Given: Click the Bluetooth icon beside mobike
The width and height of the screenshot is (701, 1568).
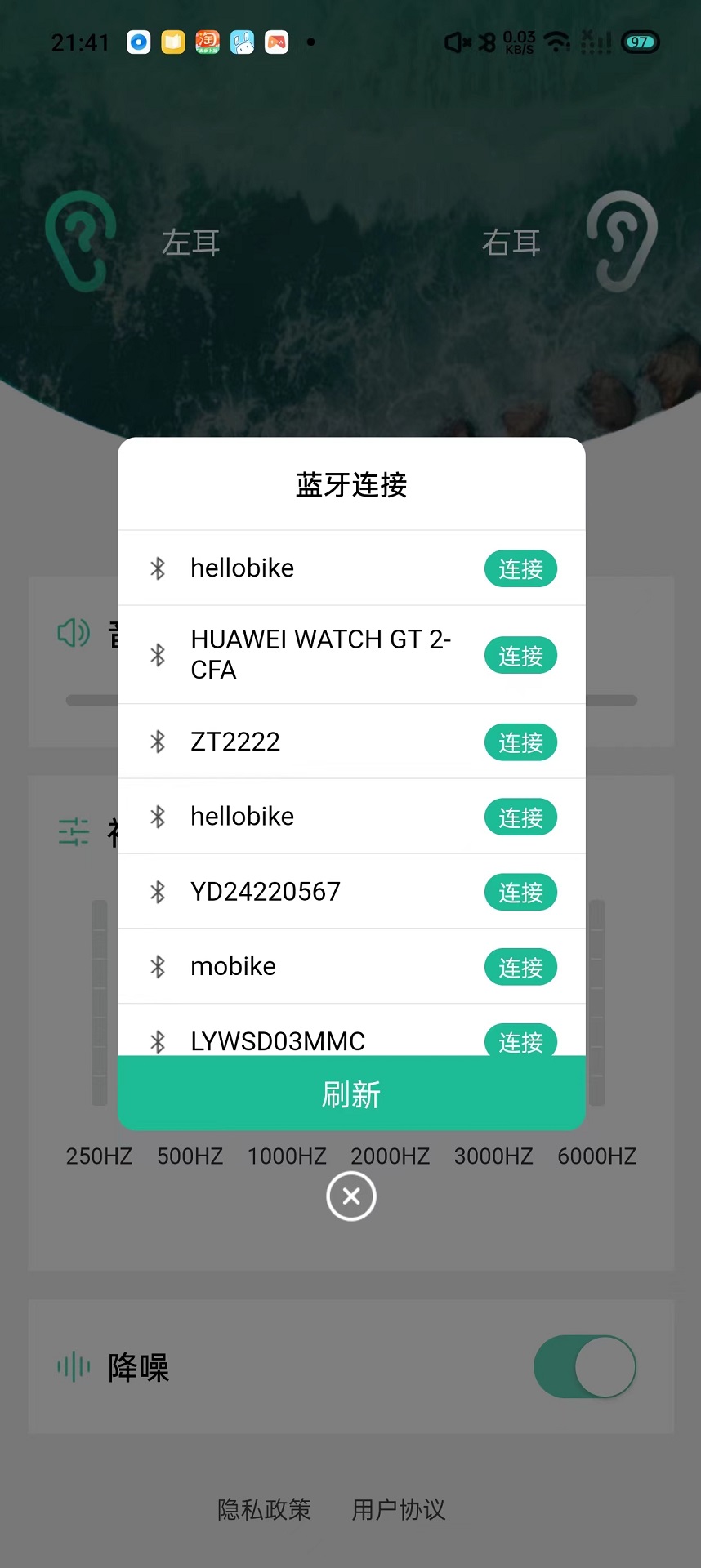Looking at the screenshot, I should (x=158, y=967).
